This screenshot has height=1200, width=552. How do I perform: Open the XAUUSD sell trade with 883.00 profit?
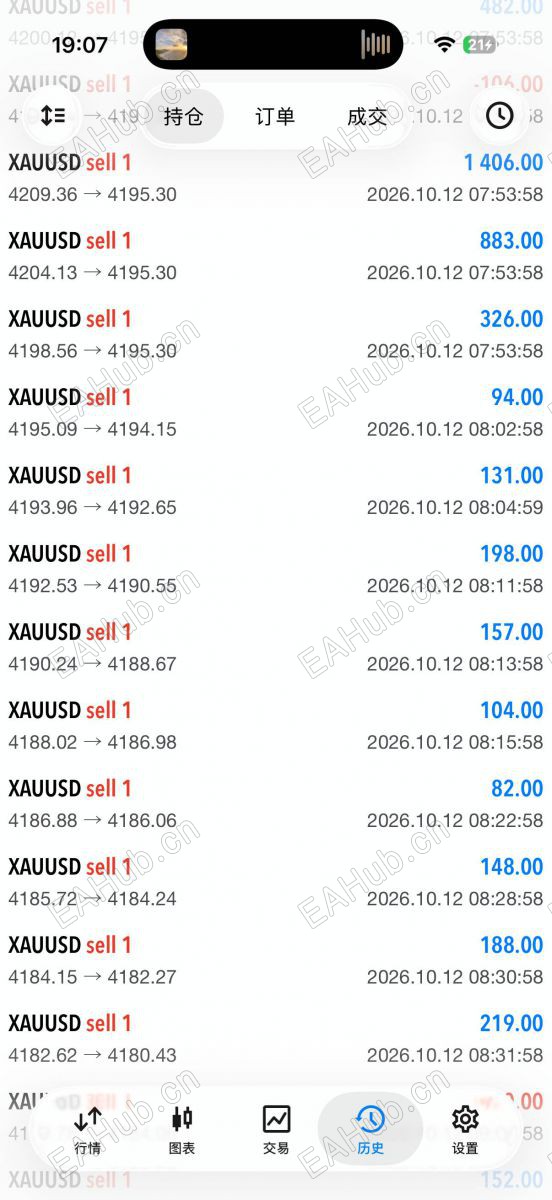276,256
